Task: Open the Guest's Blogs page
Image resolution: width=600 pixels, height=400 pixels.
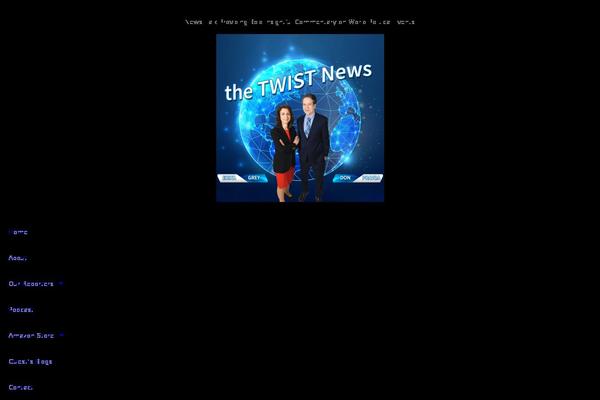Action: click(x=30, y=362)
